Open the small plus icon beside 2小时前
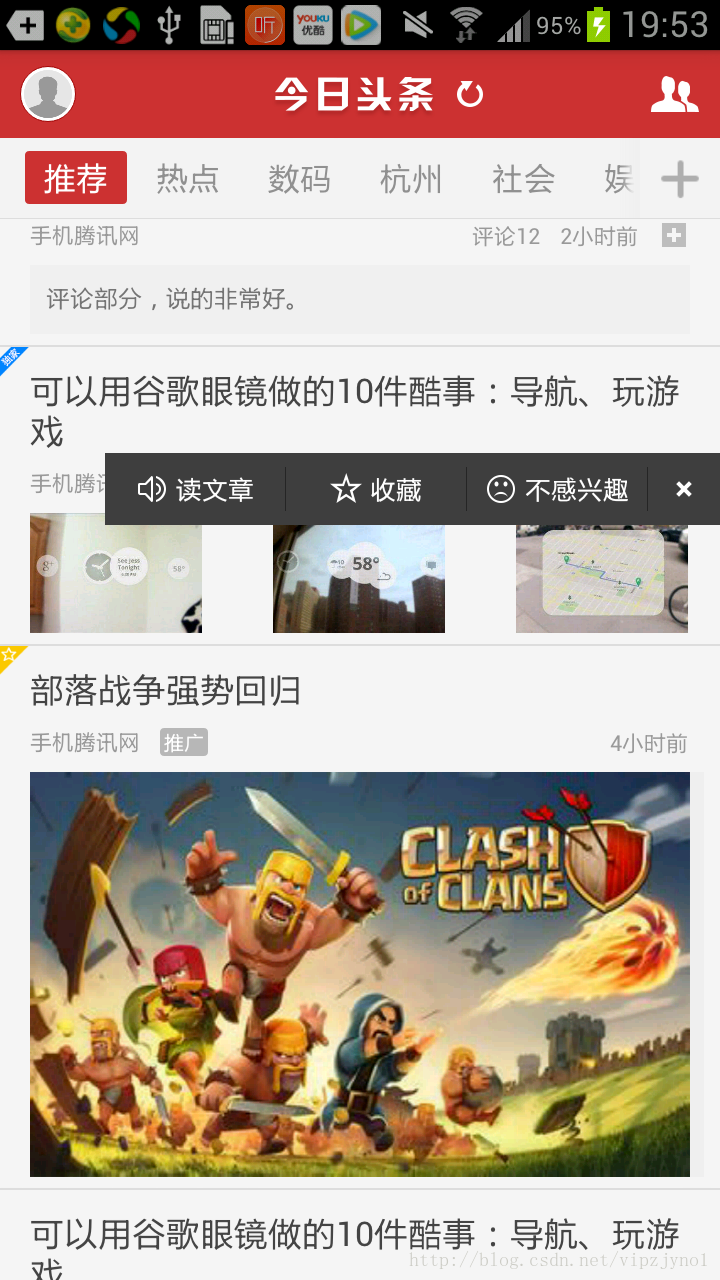The width and height of the screenshot is (720, 1280). [x=674, y=236]
